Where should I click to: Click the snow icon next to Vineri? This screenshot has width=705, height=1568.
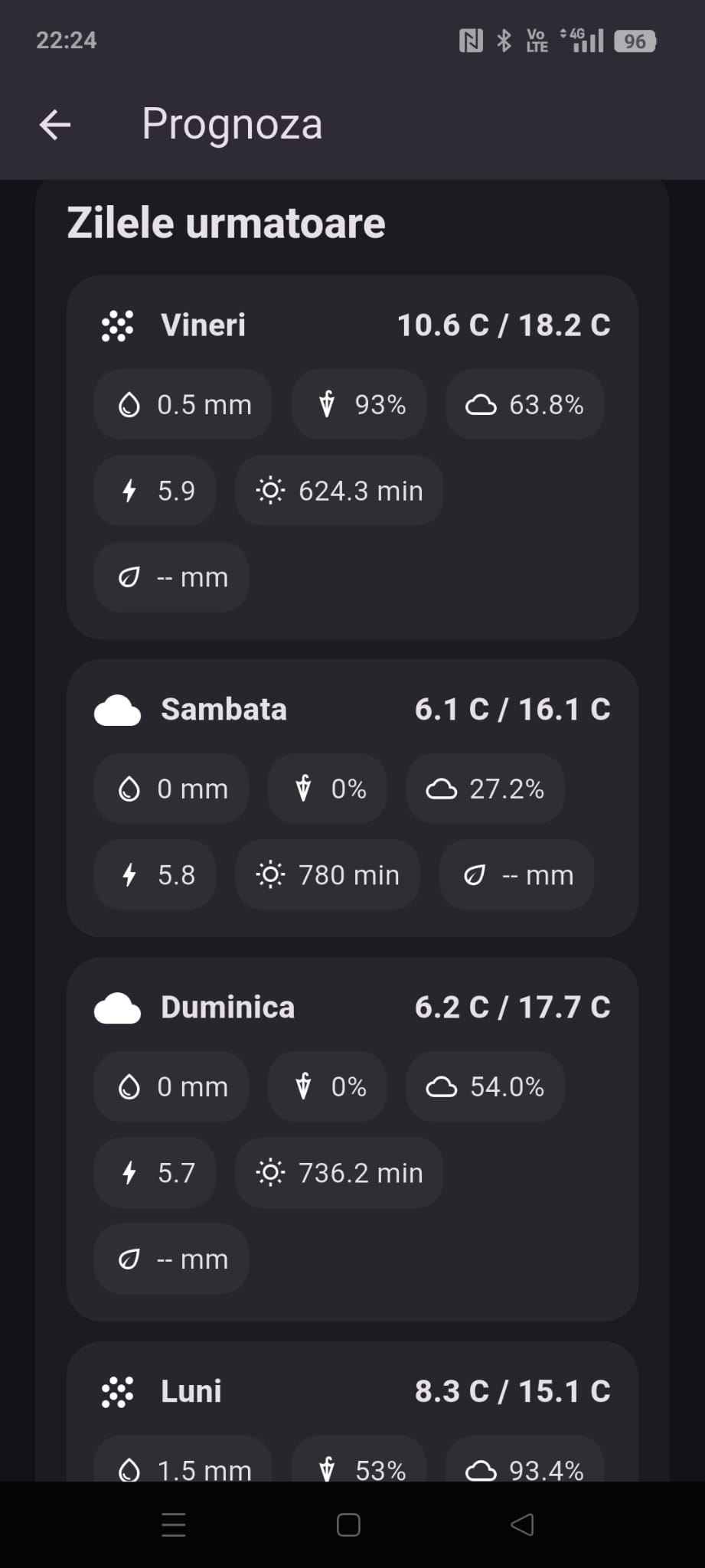(x=116, y=325)
